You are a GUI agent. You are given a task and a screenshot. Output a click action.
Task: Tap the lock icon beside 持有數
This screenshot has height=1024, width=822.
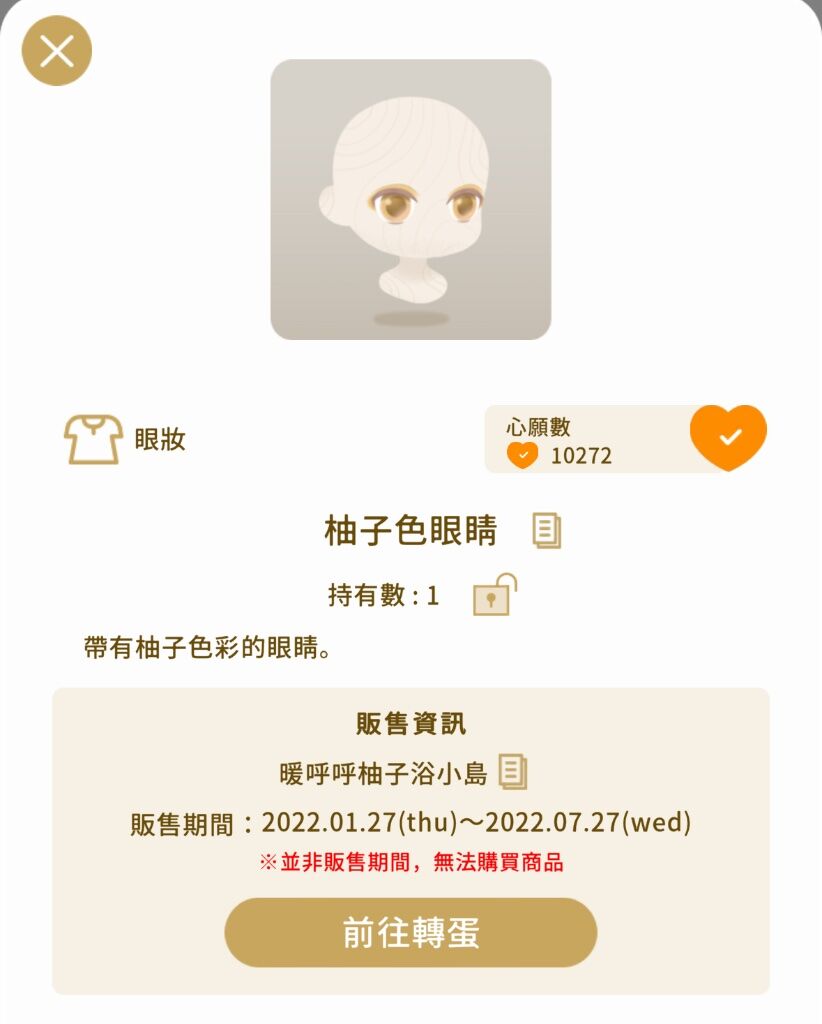(494, 595)
